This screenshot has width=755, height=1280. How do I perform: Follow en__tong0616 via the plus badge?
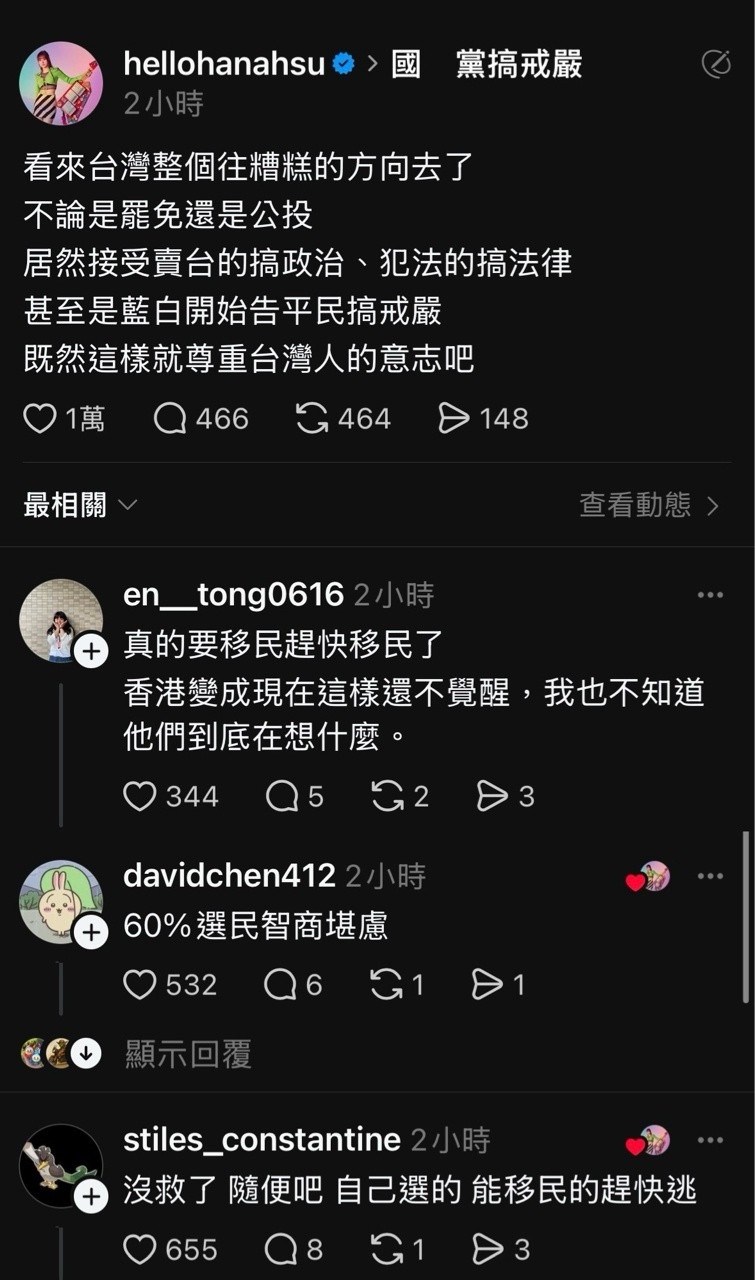pos(91,651)
